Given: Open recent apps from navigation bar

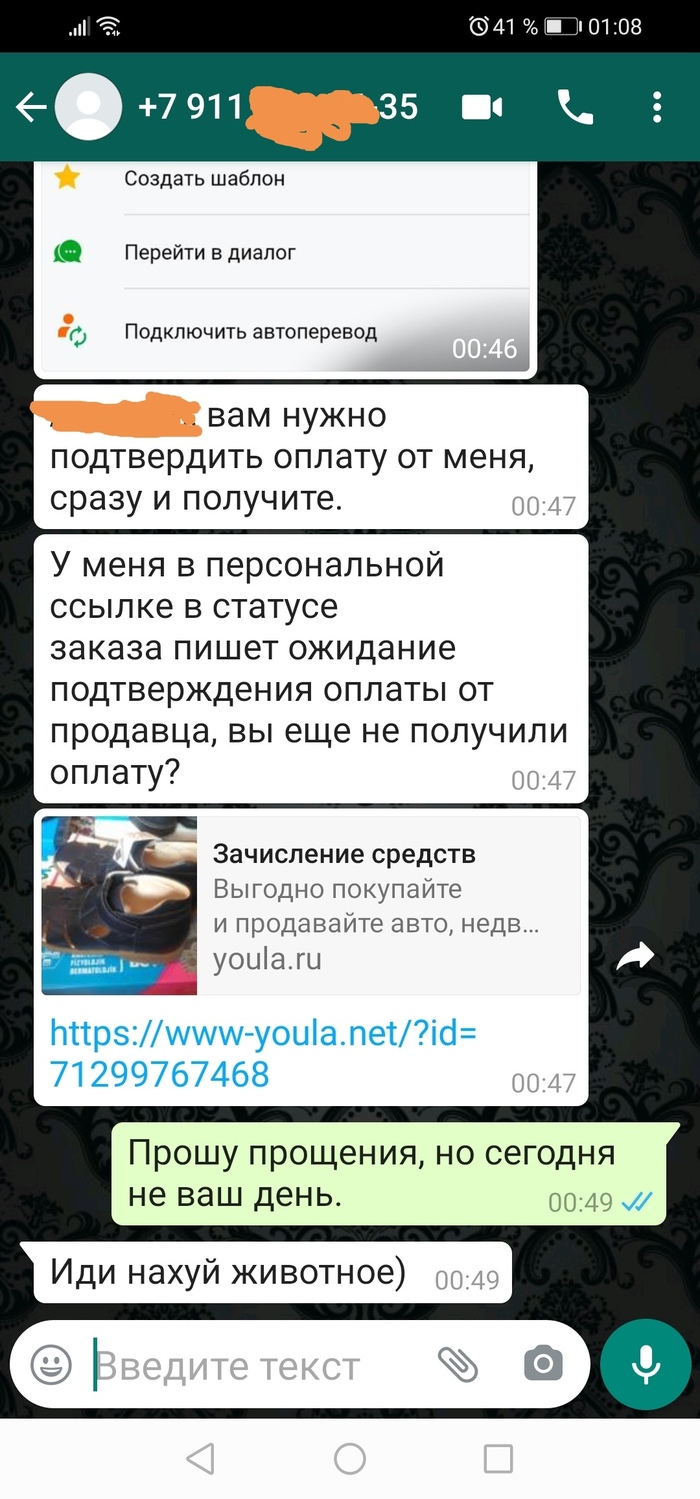Looking at the screenshot, I should click(x=497, y=1458).
